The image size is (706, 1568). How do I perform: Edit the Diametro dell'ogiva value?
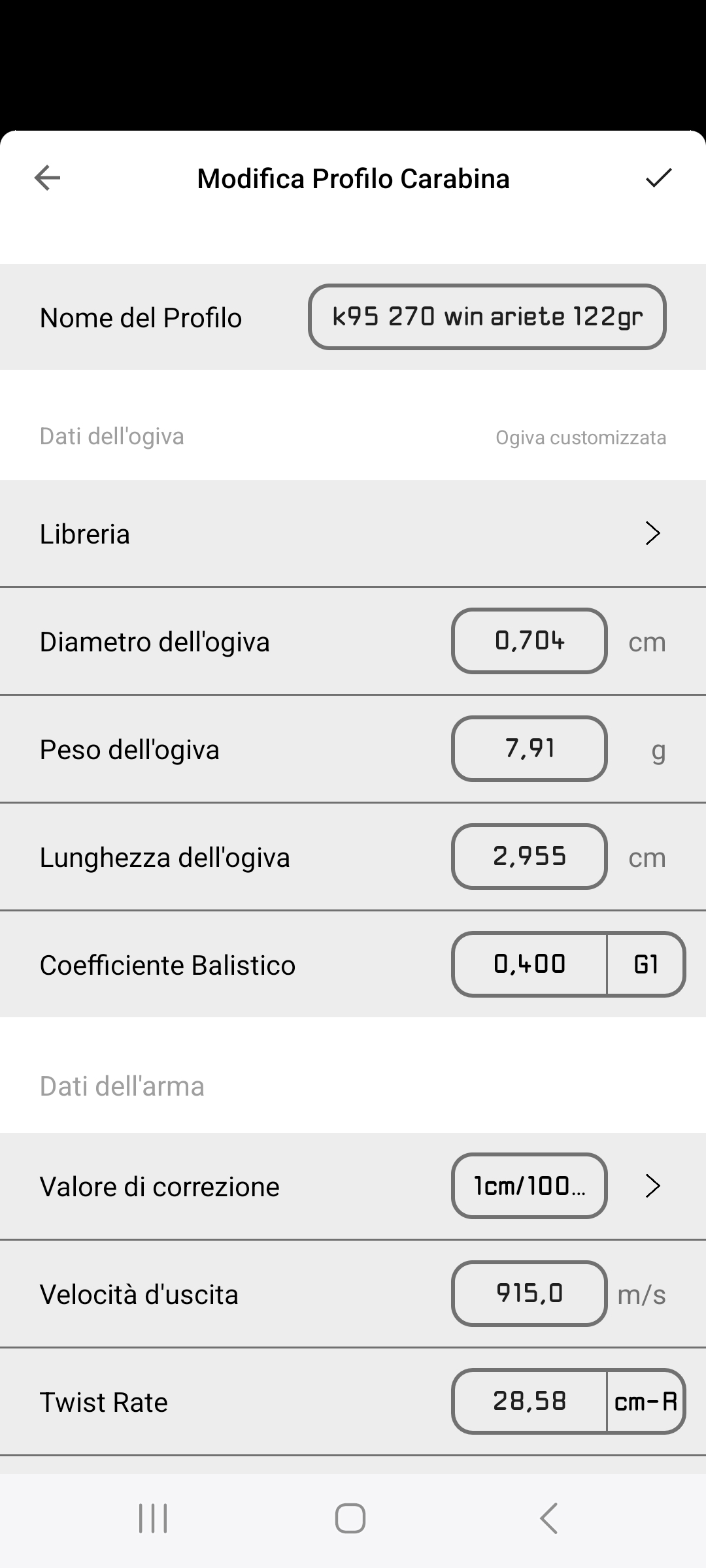(529, 641)
